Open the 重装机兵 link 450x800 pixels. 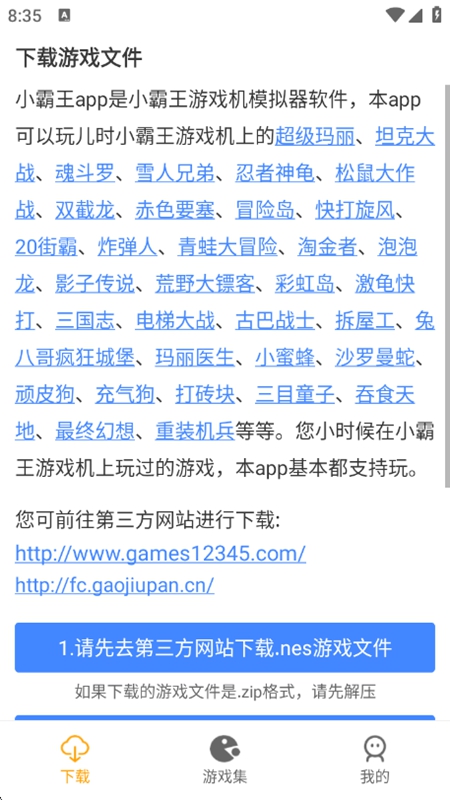(x=194, y=432)
